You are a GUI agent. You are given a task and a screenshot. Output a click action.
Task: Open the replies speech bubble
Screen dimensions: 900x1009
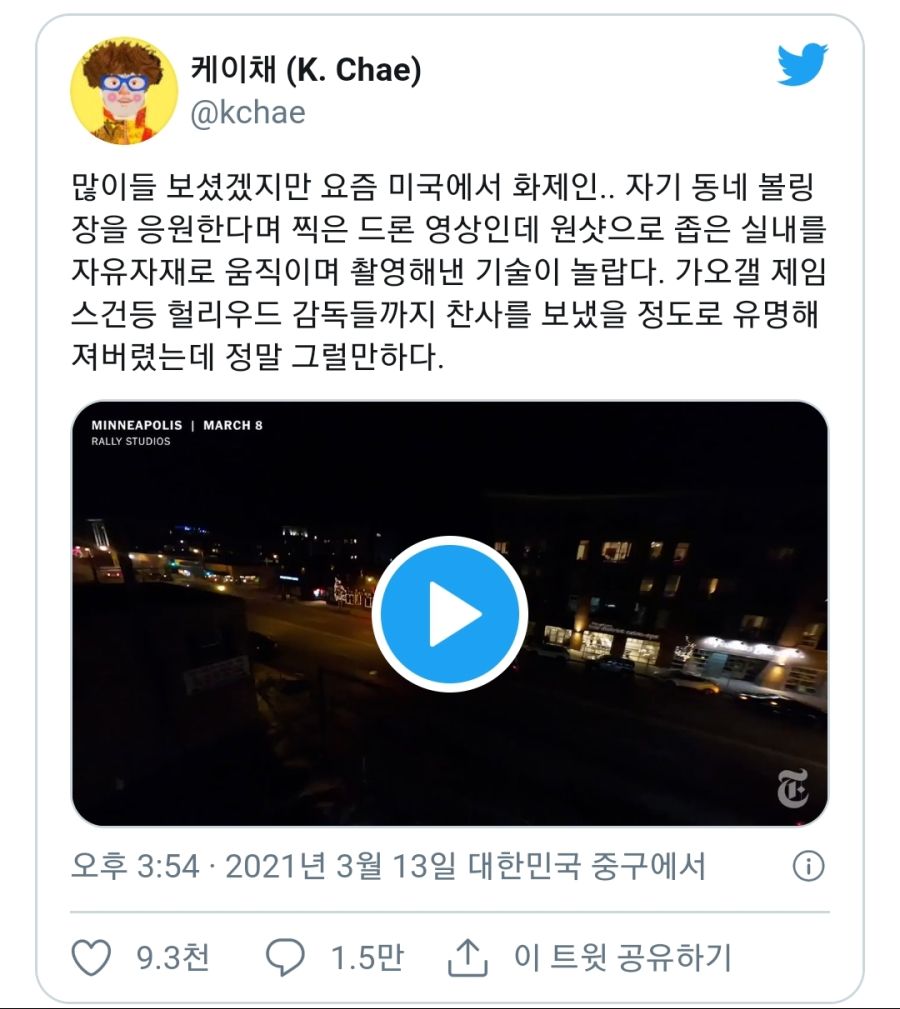285,958
